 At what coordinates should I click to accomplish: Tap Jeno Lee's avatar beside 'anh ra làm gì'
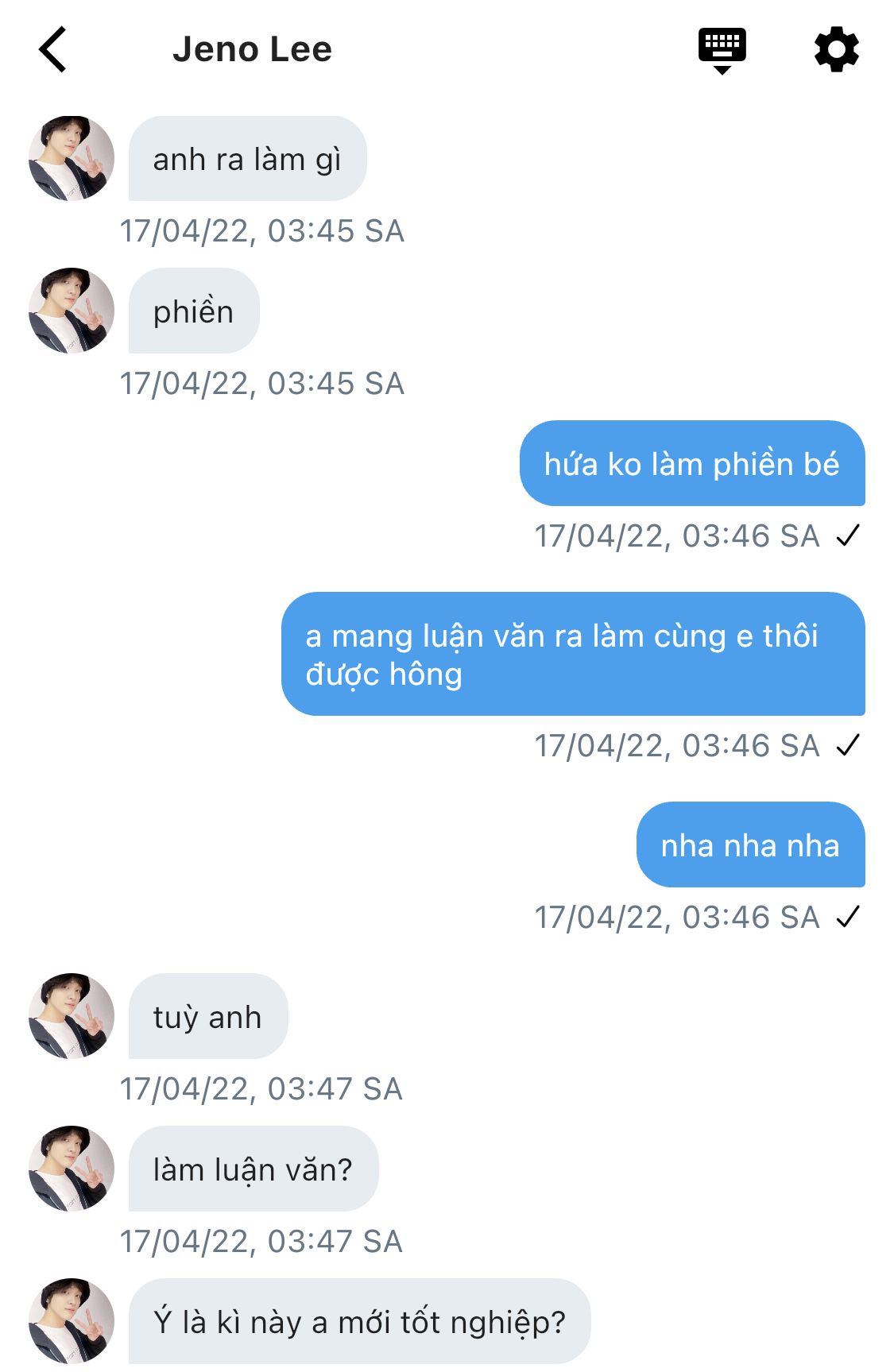(x=72, y=158)
